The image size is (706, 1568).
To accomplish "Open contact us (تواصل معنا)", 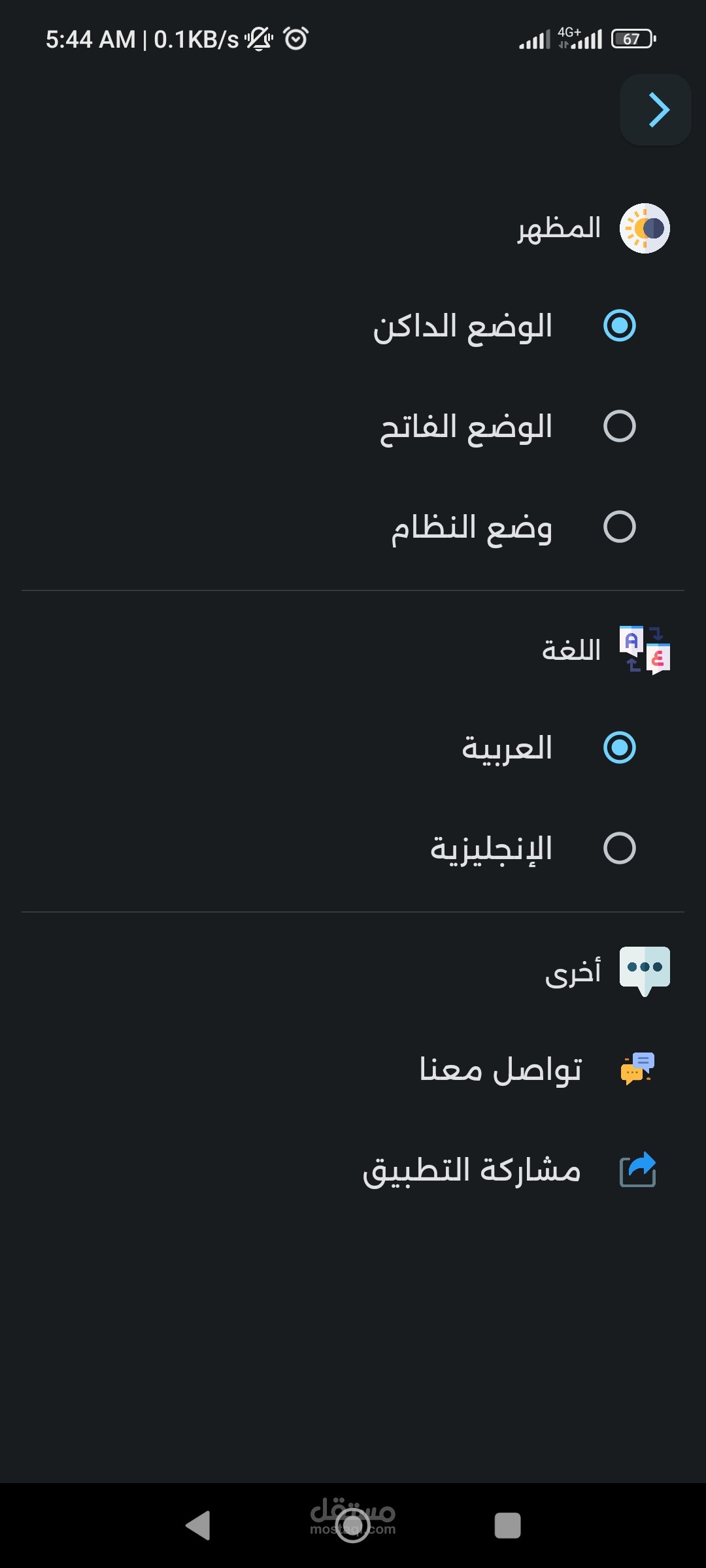I will pos(353,1070).
